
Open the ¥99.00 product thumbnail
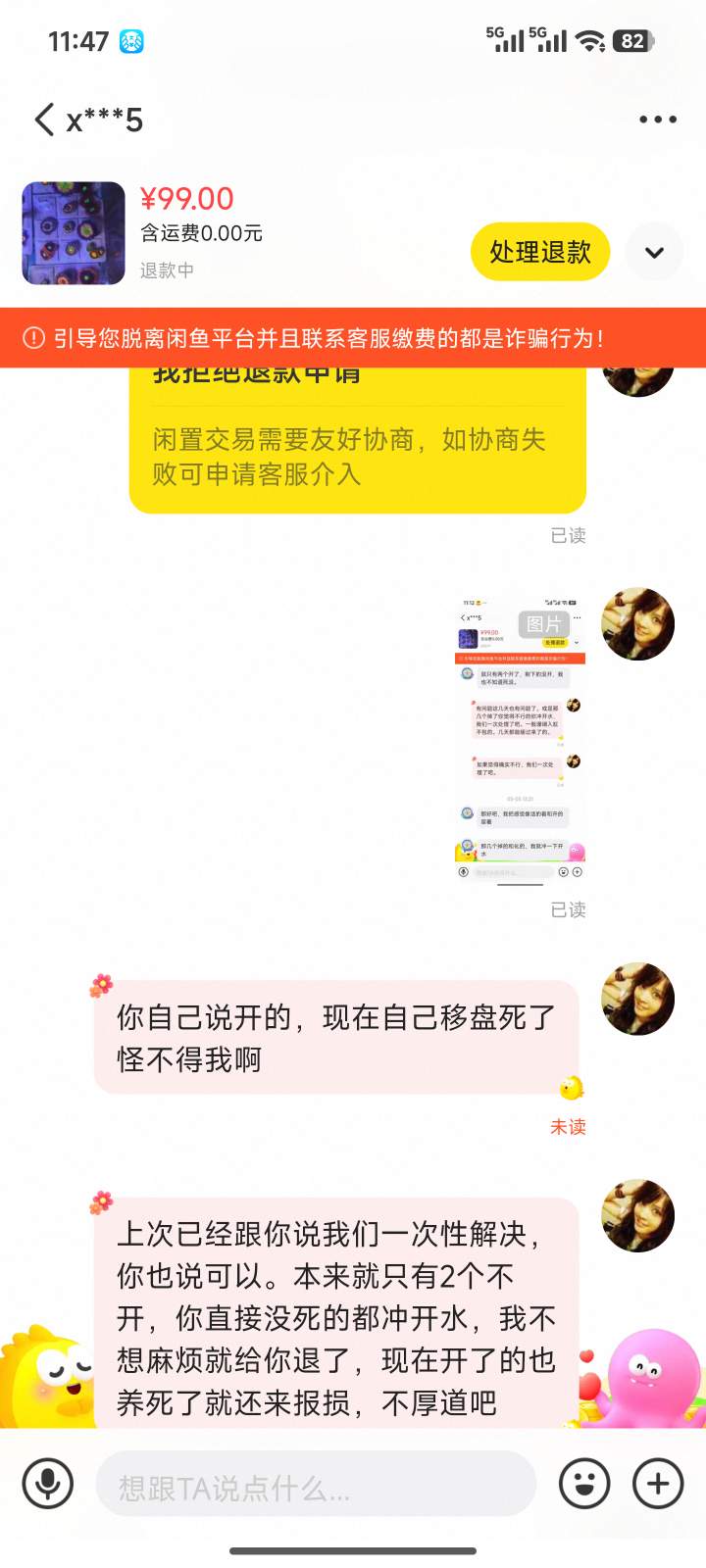coord(74,233)
